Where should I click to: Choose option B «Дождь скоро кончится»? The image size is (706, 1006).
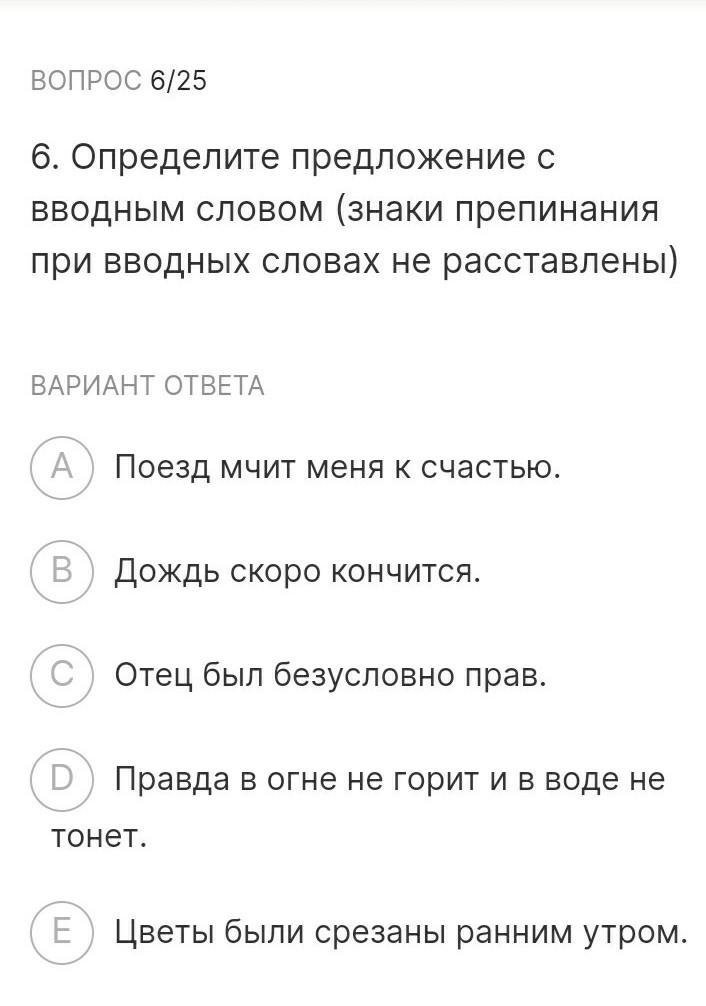pos(62,572)
